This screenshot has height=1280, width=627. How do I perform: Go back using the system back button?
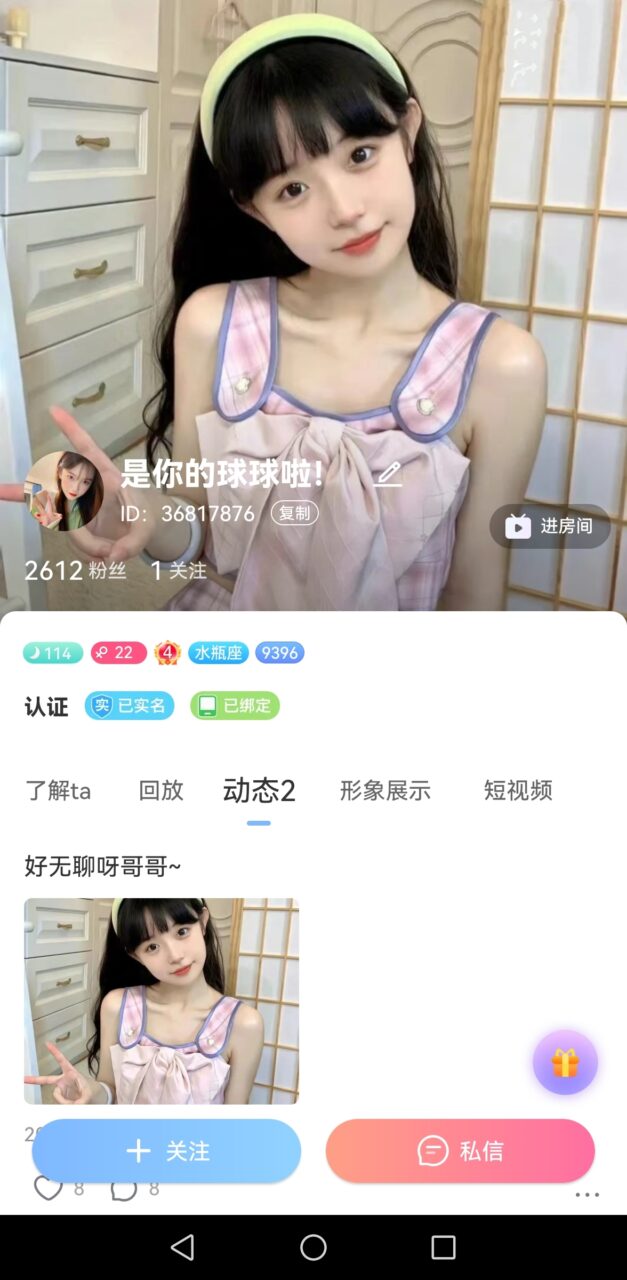pos(182,1247)
